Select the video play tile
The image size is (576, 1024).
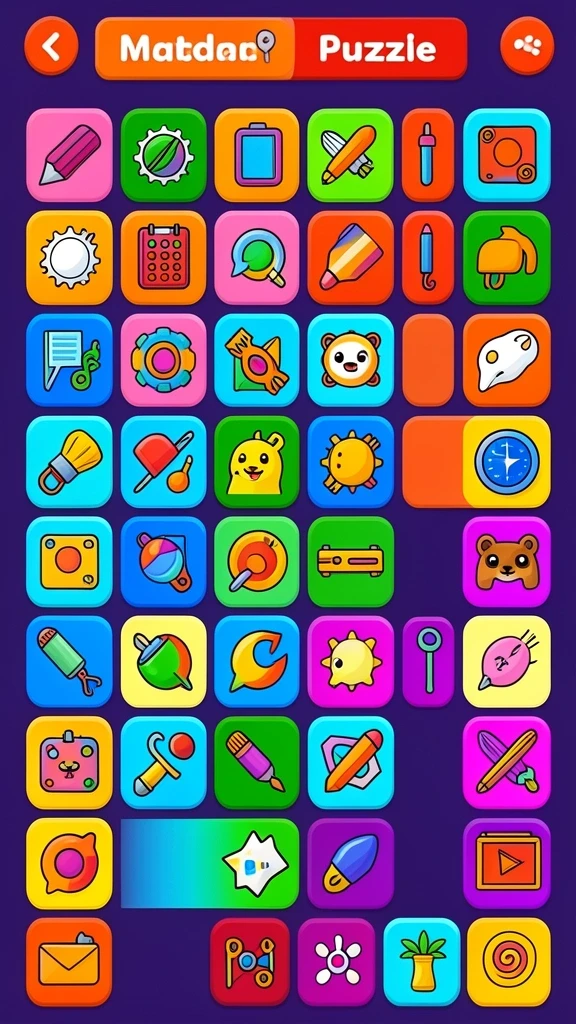point(507,863)
